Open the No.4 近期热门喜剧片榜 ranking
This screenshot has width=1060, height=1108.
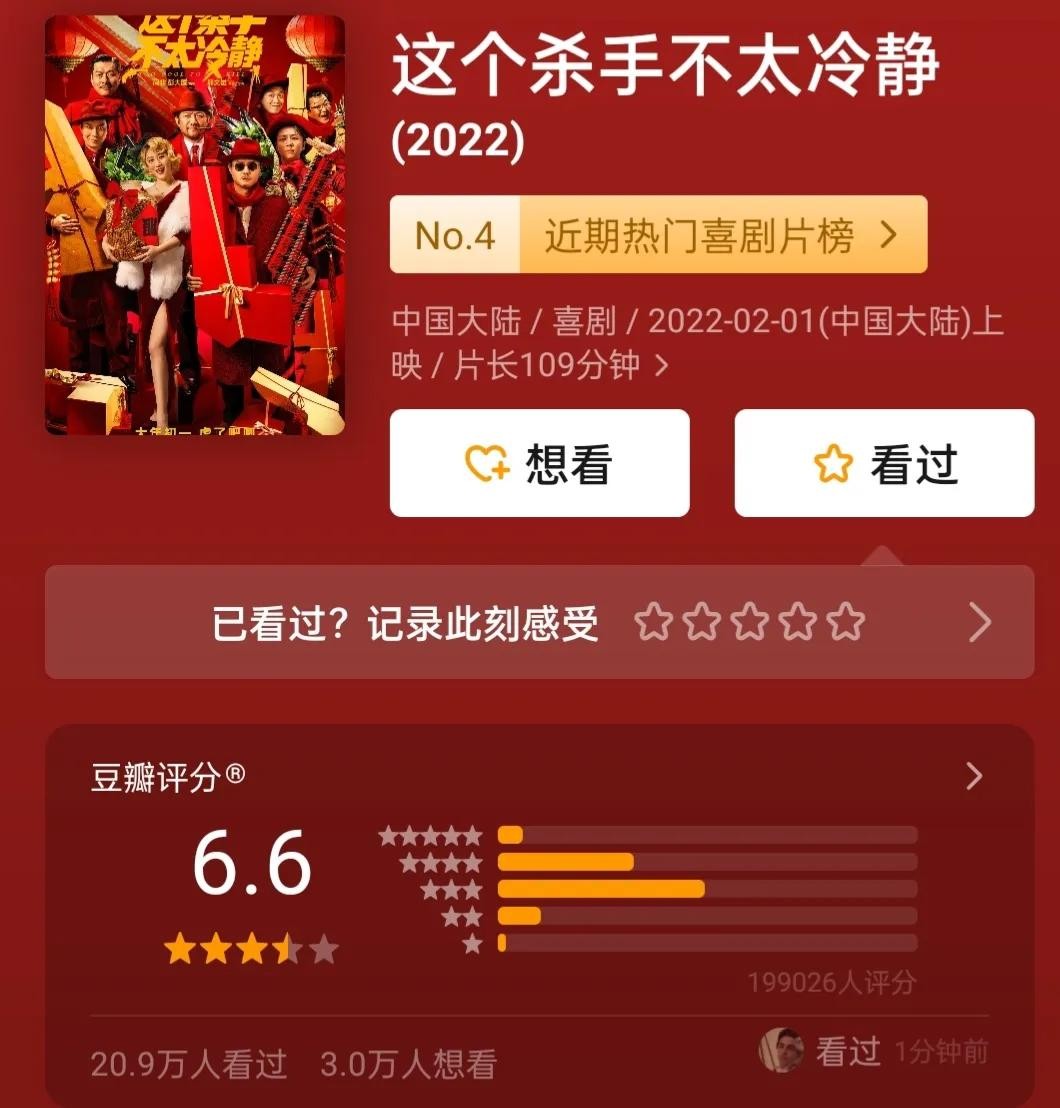(658, 235)
